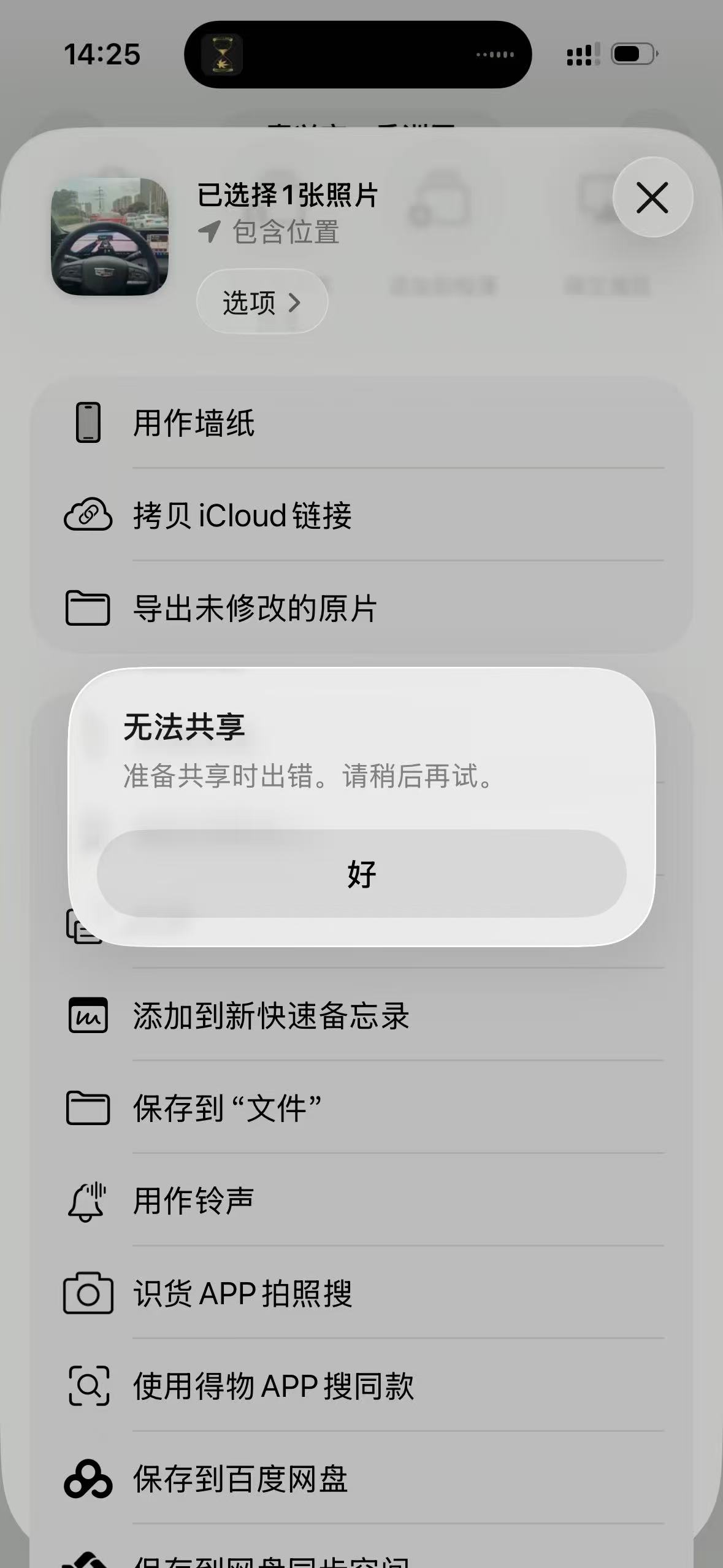Select 使用得物 APP 搜同款
723x1568 pixels.
[361, 1386]
